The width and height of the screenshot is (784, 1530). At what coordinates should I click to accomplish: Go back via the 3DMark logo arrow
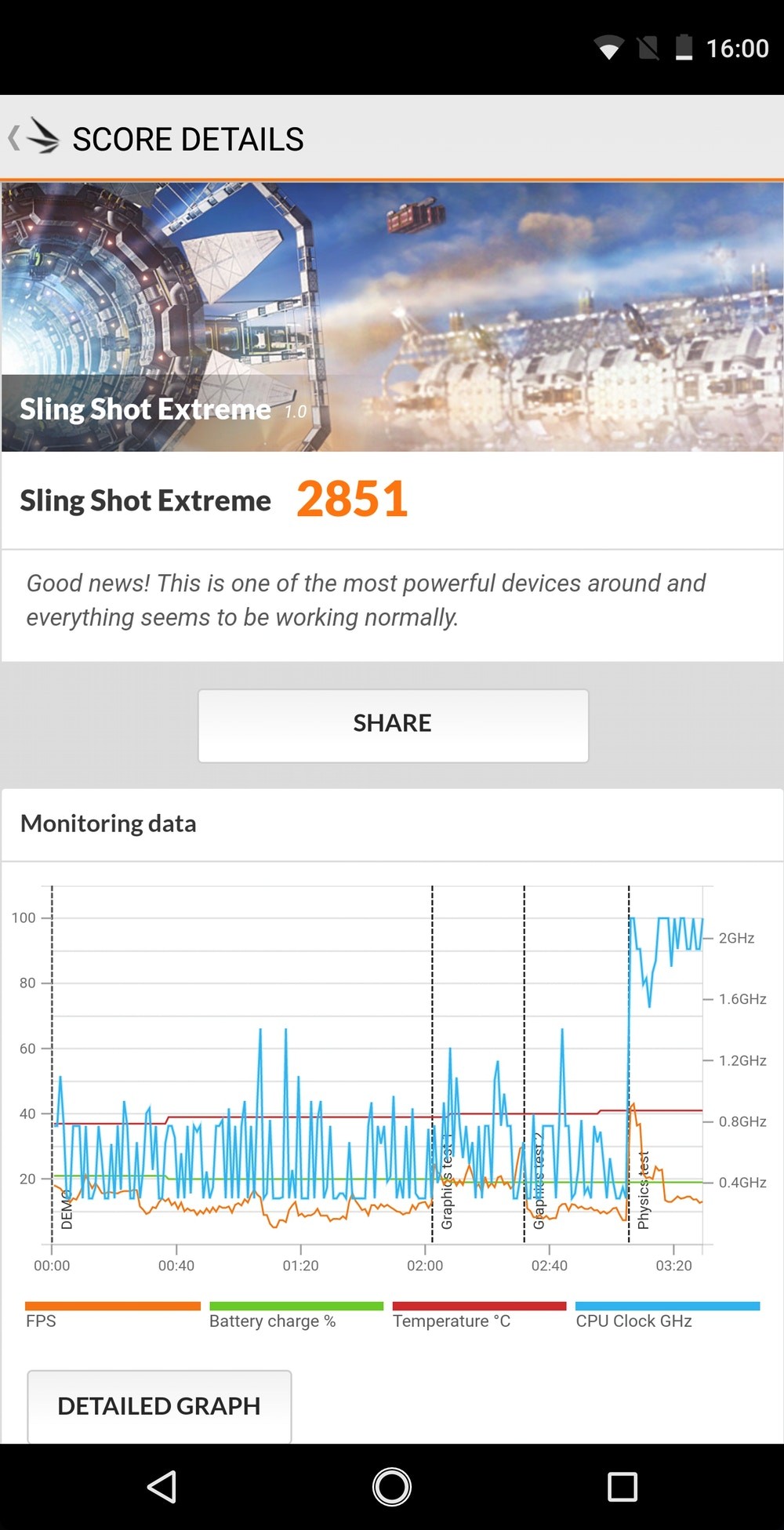tap(34, 138)
